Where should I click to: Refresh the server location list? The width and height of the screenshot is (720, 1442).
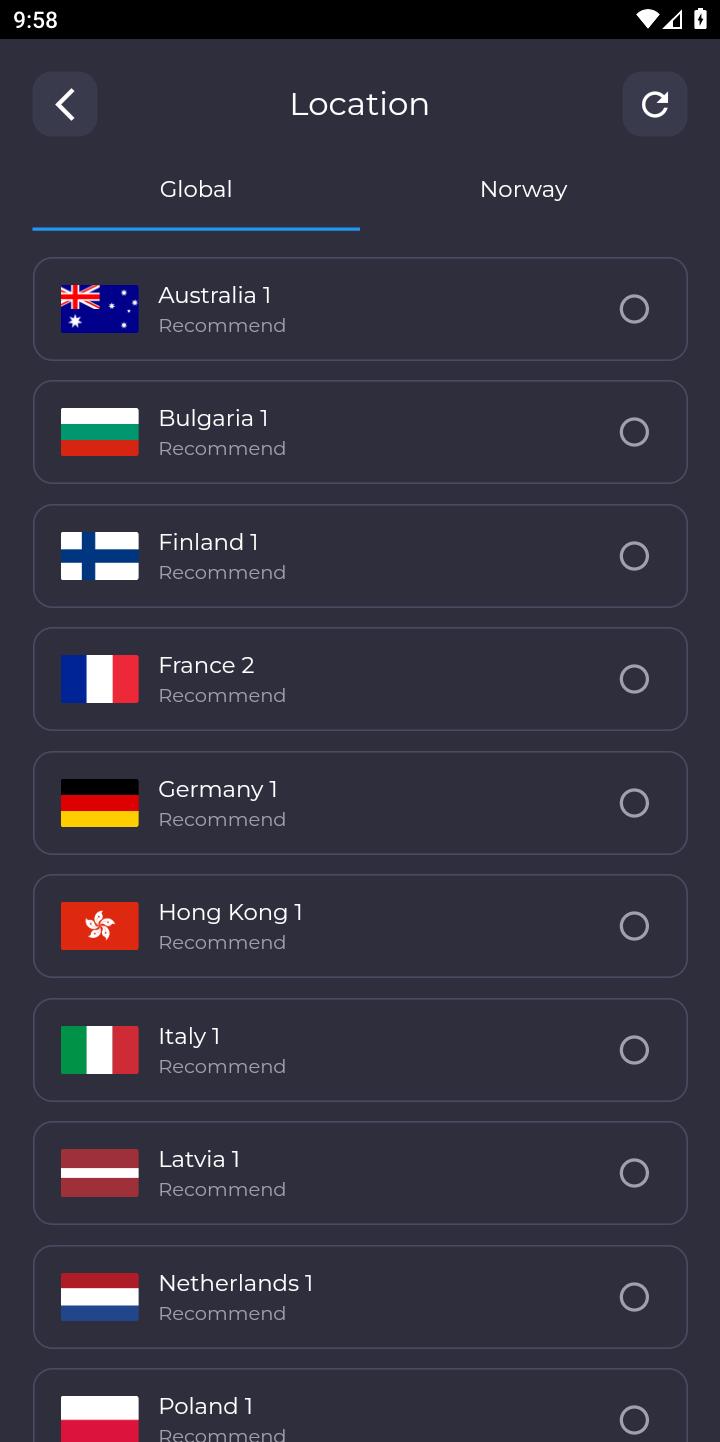655,104
